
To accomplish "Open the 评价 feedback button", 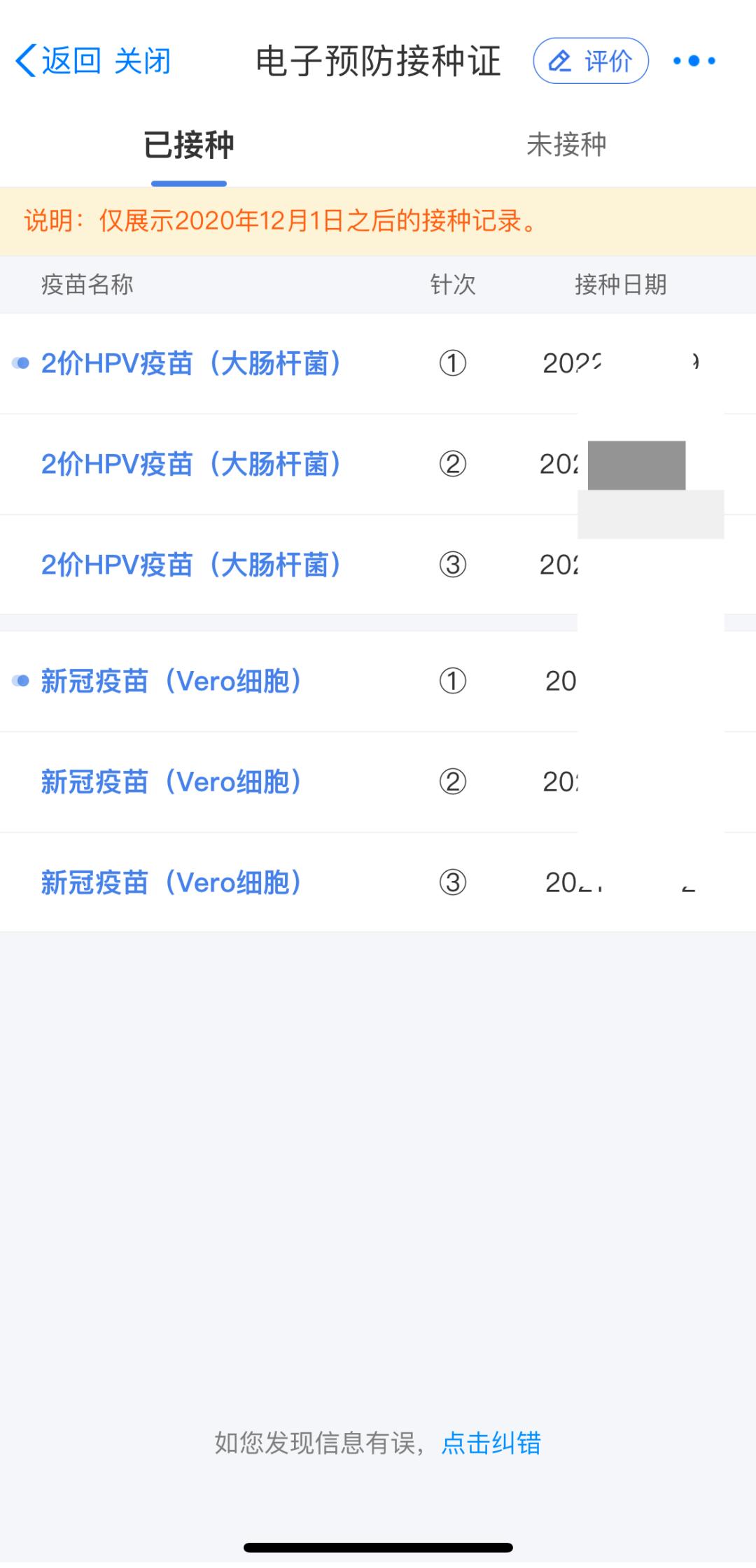I will coord(591,61).
